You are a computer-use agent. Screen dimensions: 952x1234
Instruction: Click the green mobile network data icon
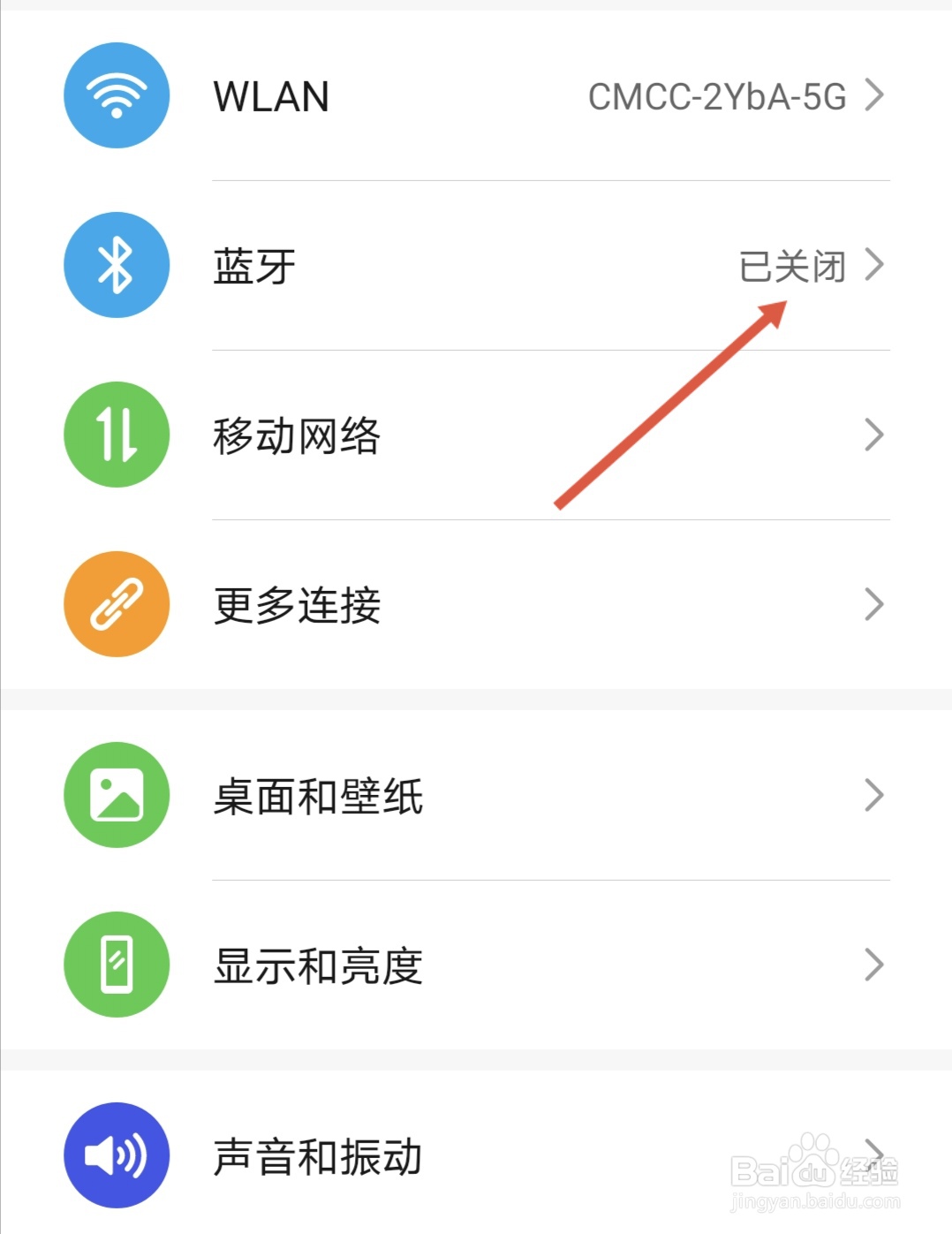click(x=116, y=434)
